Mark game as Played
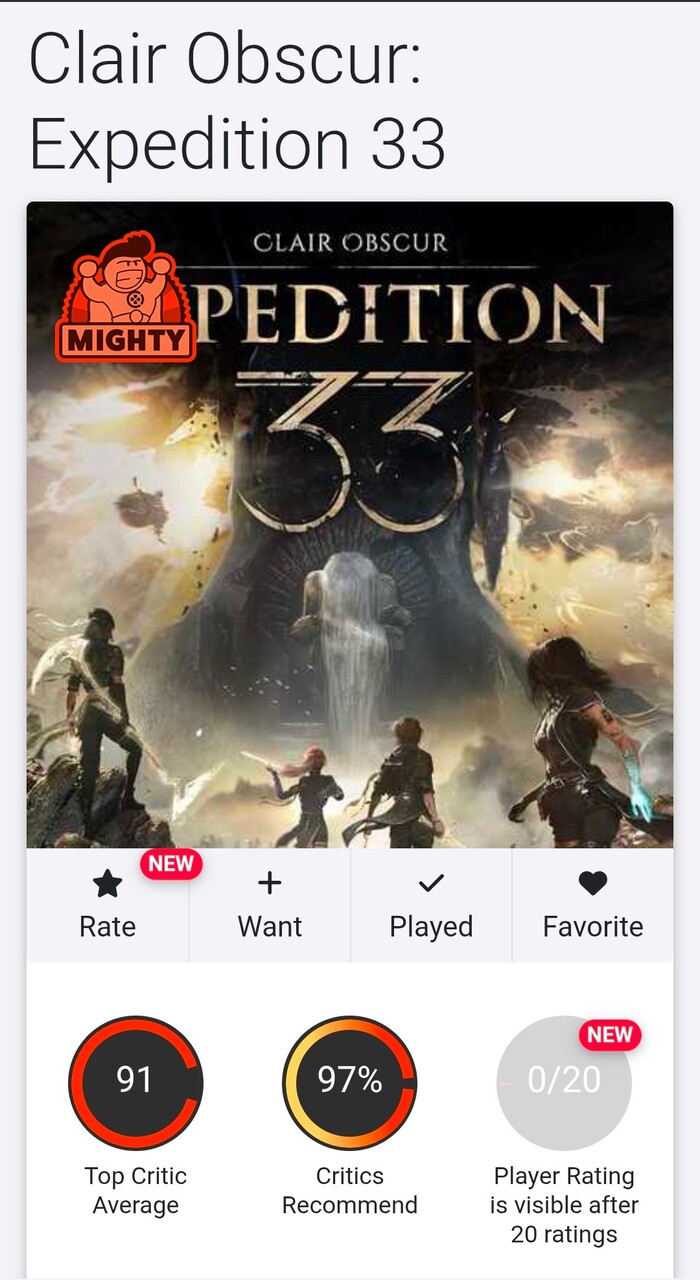The width and height of the screenshot is (700, 1280). coord(431,906)
